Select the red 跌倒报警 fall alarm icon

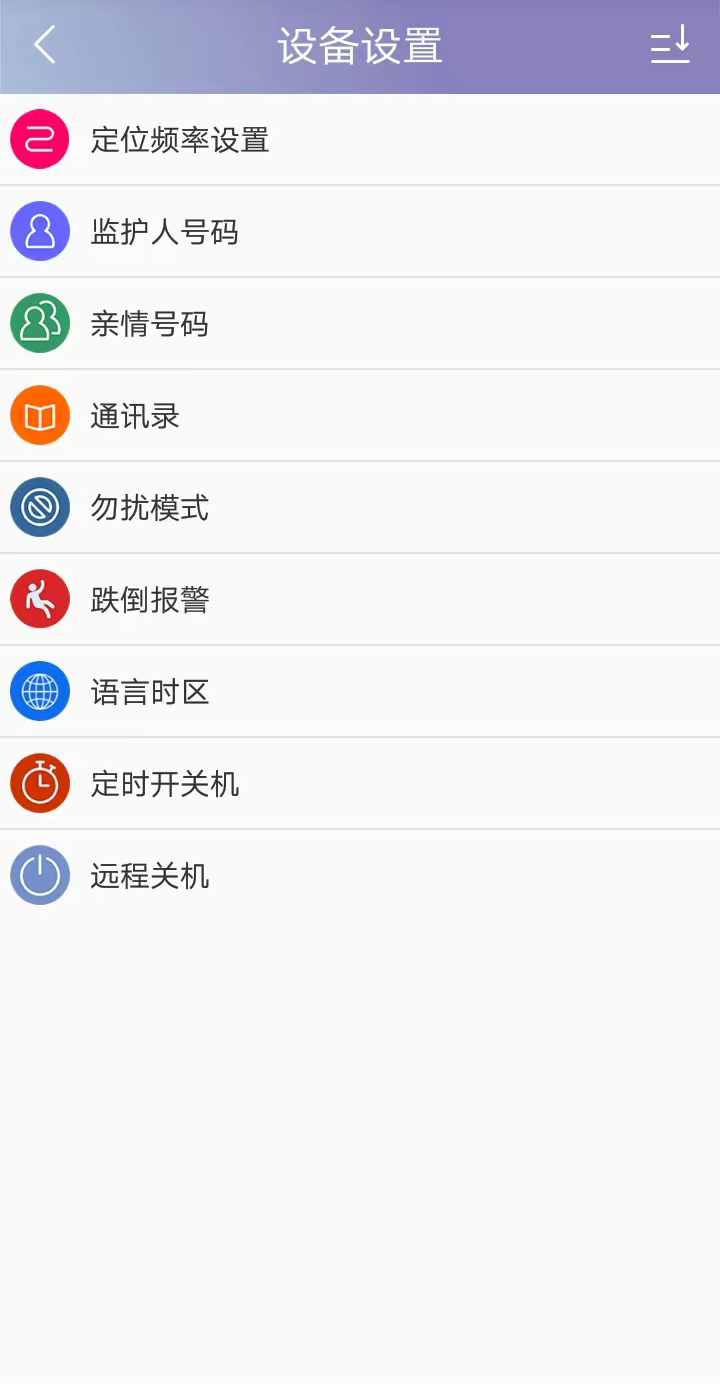point(39,599)
